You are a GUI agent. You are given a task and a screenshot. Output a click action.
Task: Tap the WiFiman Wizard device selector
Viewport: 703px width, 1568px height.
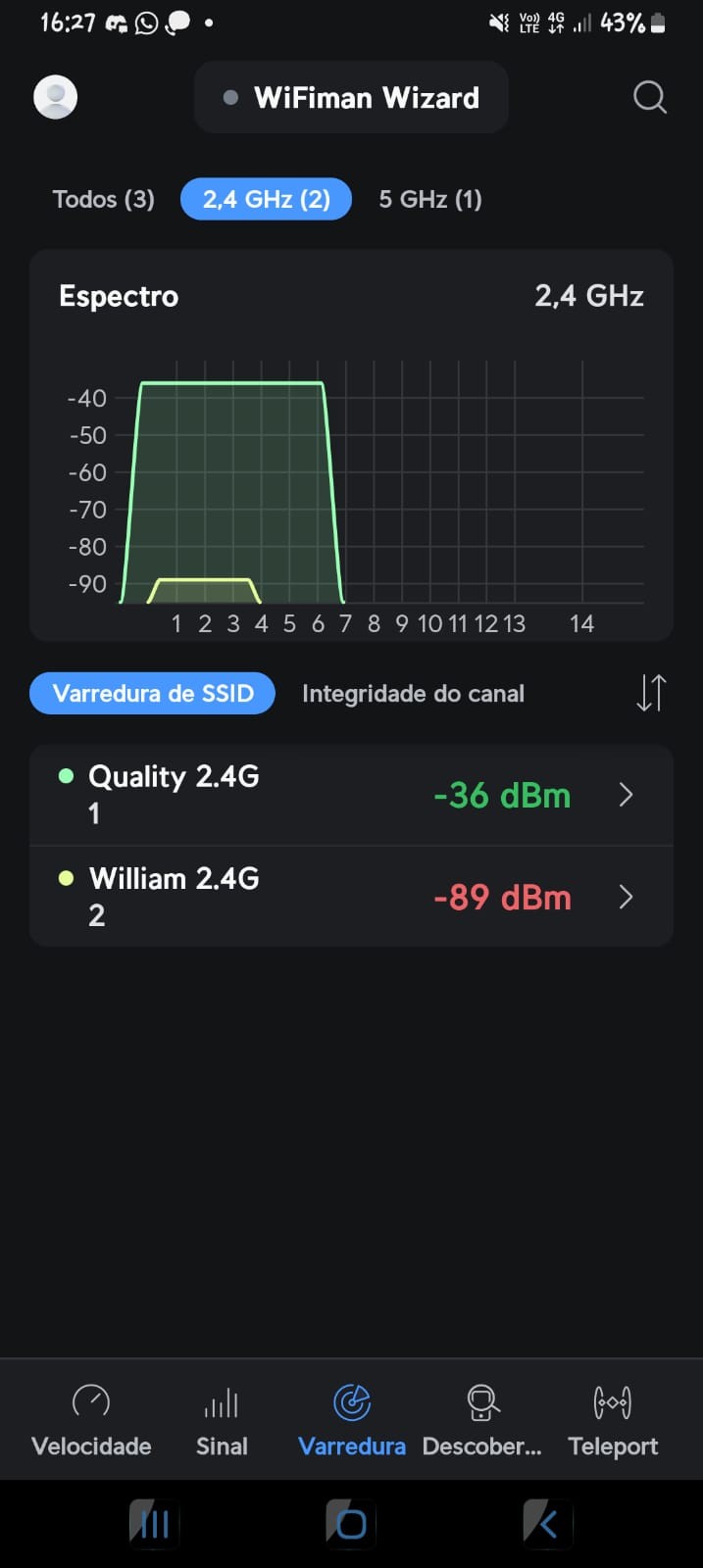click(x=351, y=97)
